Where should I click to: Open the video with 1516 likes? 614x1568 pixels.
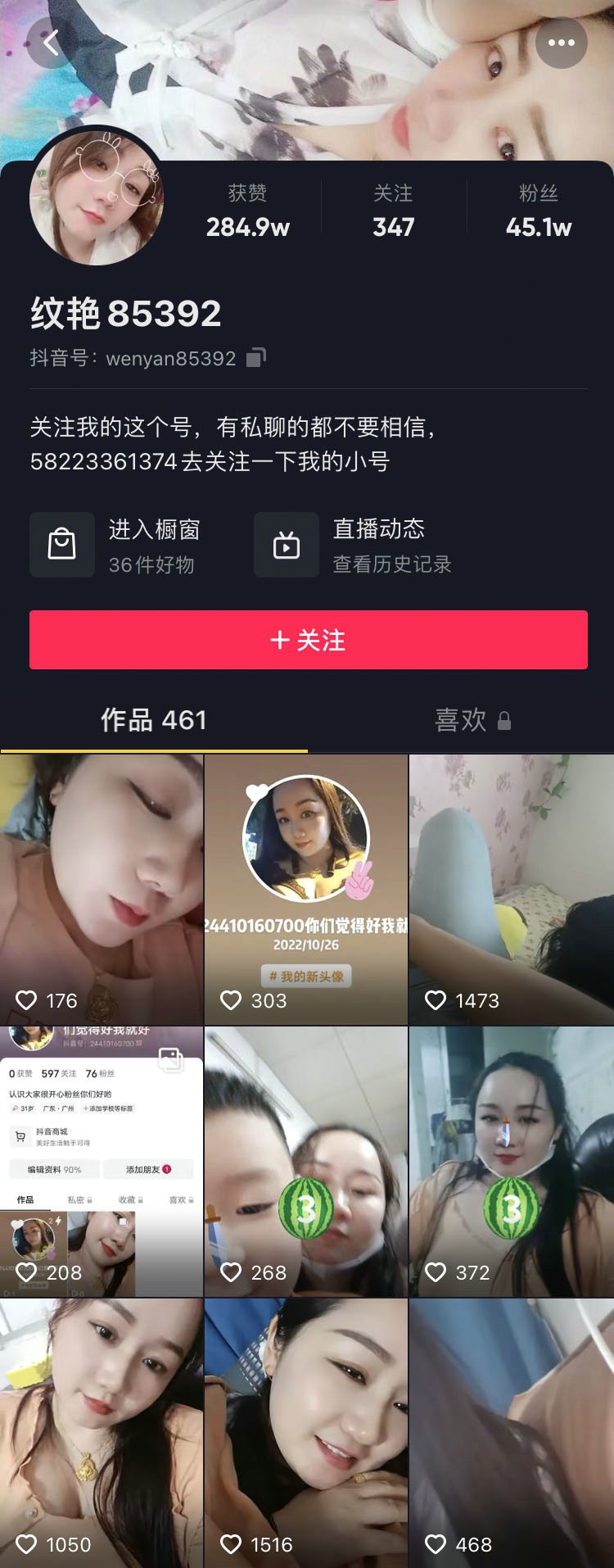[x=306, y=1433]
